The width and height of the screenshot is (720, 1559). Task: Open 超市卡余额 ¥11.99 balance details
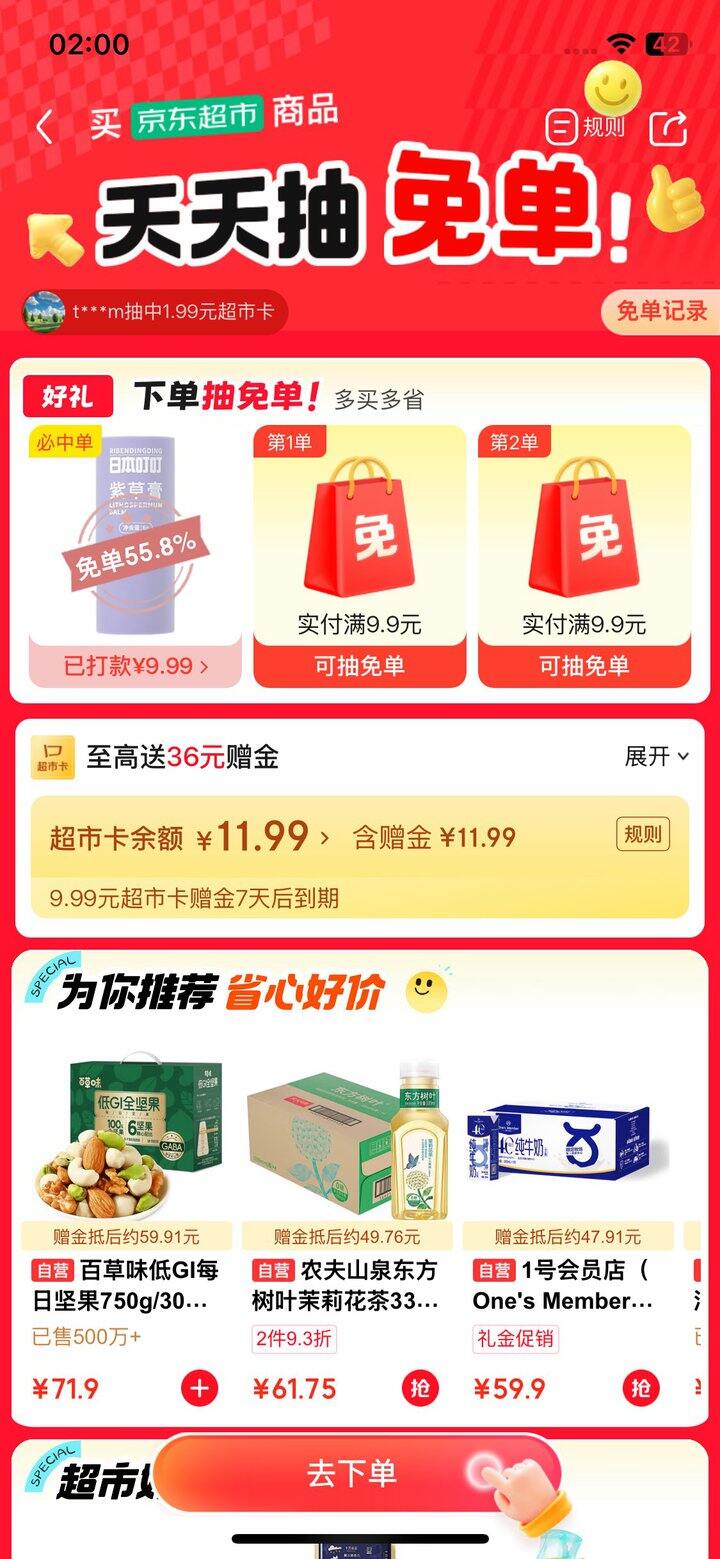[x=190, y=838]
